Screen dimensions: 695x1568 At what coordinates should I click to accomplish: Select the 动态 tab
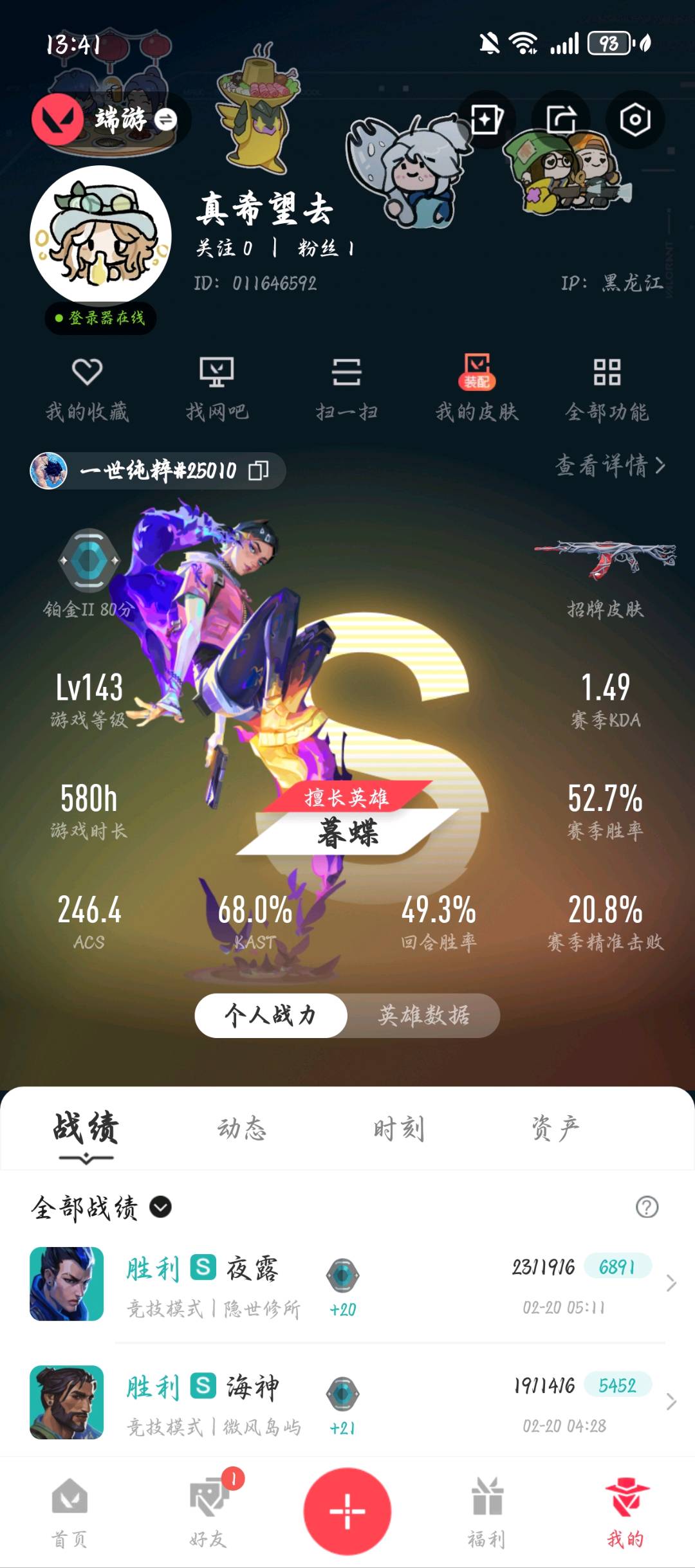[x=241, y=1129]
